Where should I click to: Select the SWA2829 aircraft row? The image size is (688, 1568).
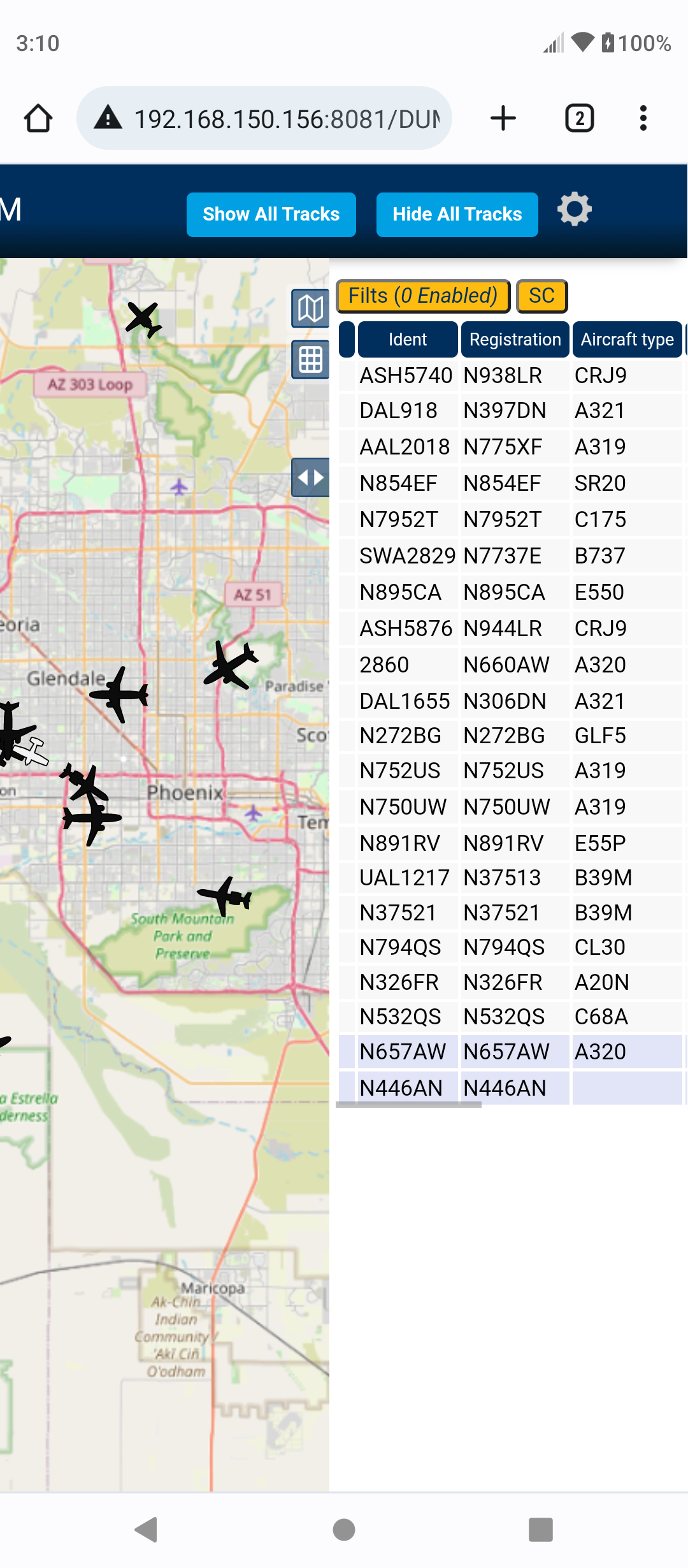coord(510,556)
